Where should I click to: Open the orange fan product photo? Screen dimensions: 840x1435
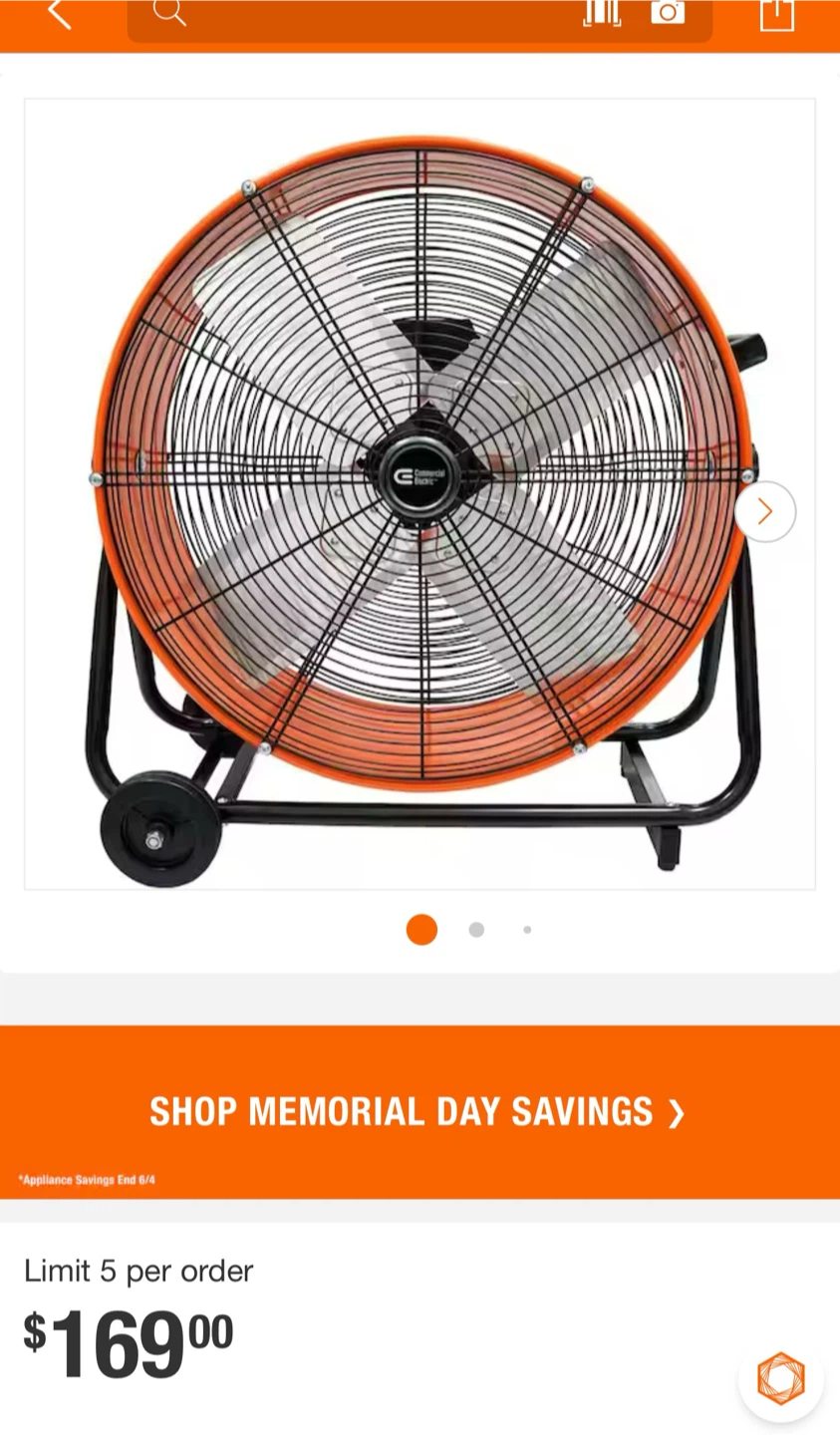pyautogui.click(x=420, y=493)
